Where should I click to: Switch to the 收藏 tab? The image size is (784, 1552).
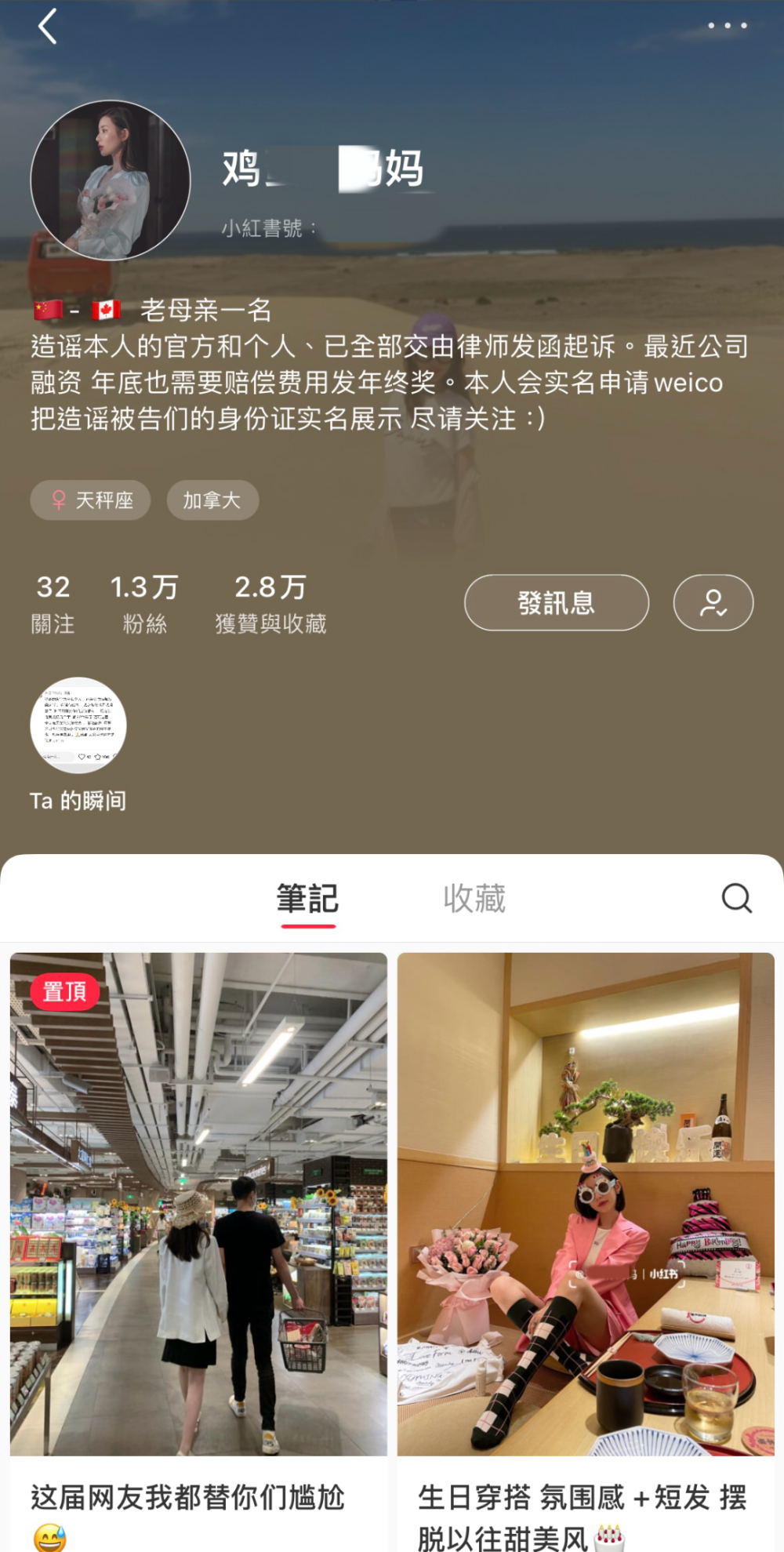[x=475, y=899]
